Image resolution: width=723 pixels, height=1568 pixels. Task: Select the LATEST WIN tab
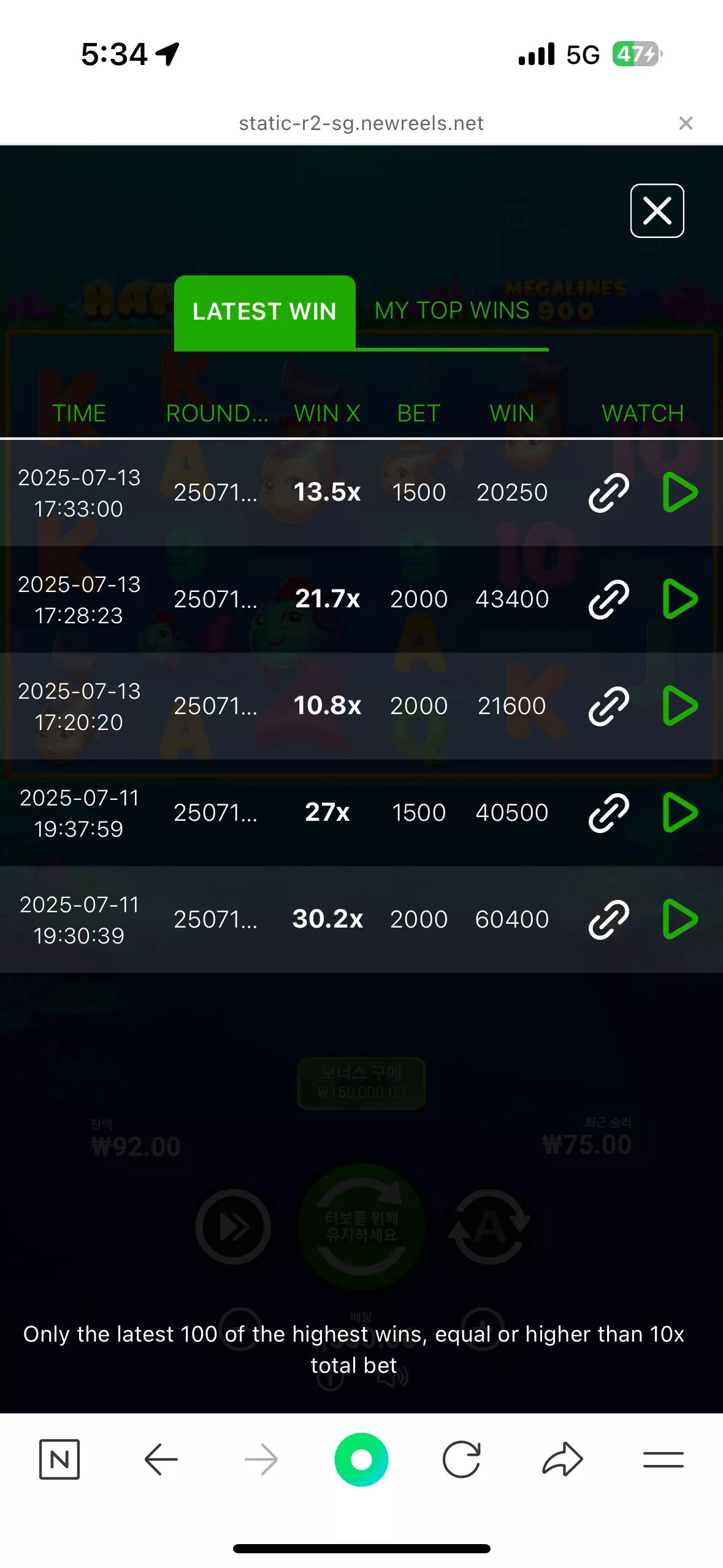tap(264, 312)
